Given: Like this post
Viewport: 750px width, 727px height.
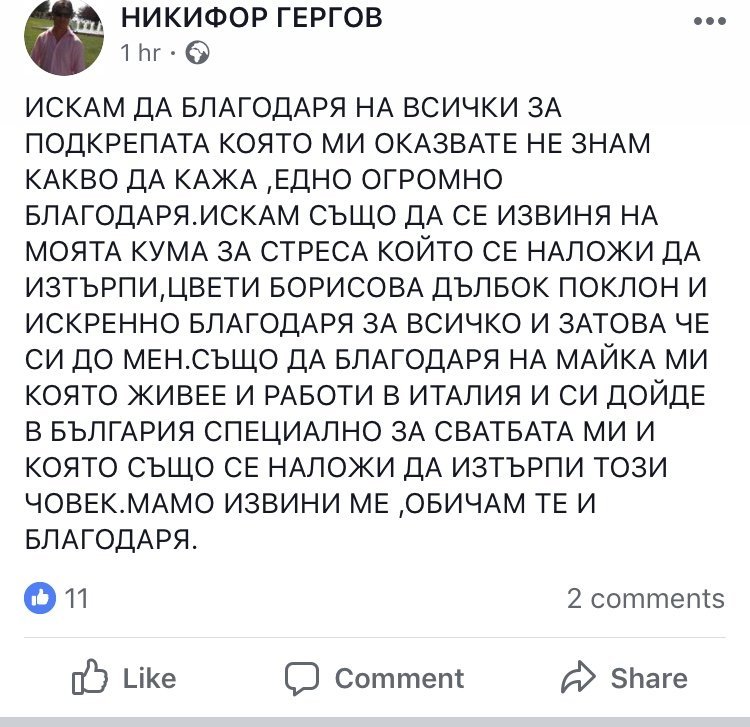Looking at the screenshot, I should tap(124, 678).
